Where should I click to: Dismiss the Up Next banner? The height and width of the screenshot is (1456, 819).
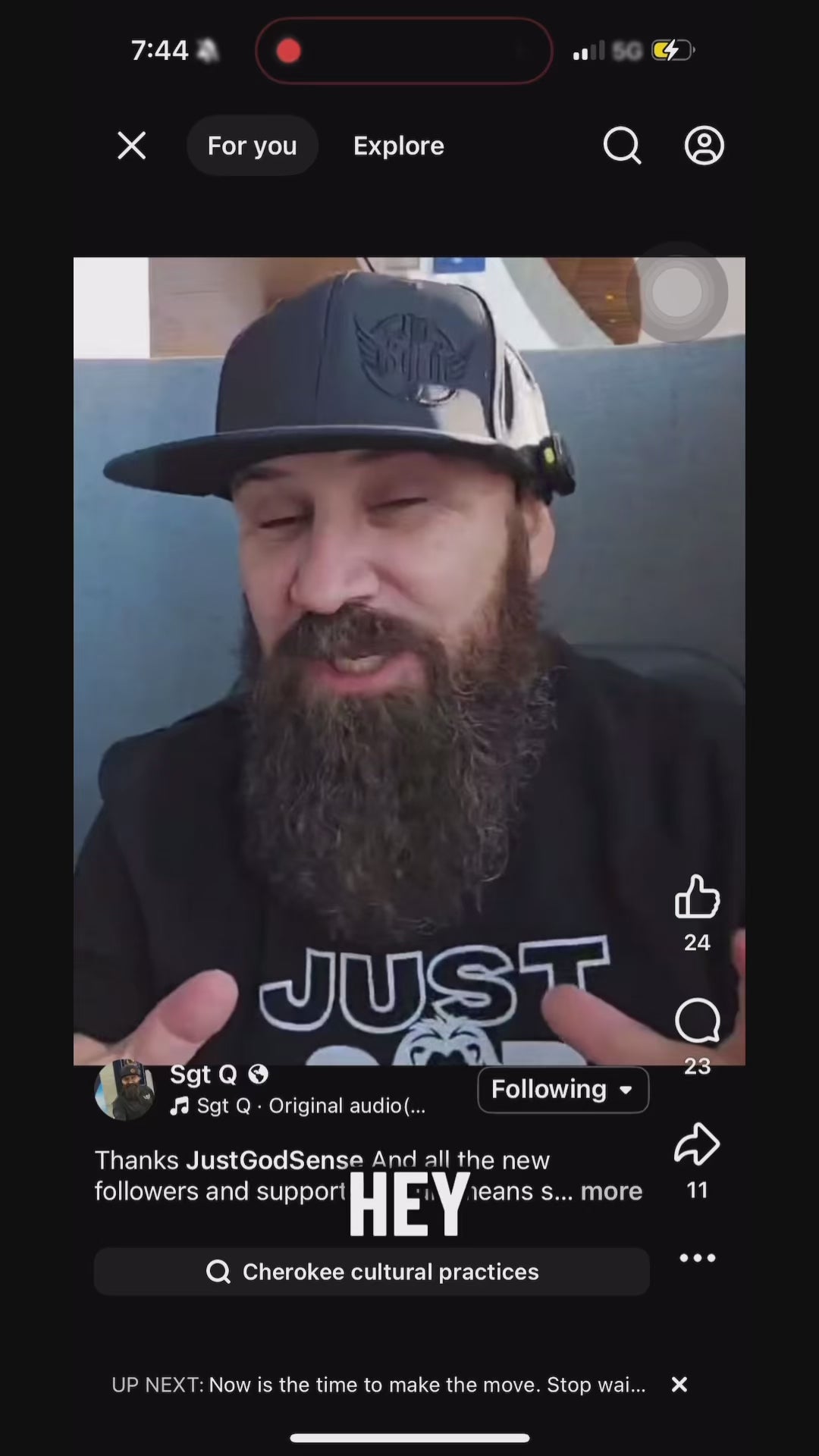(679, 1385)
